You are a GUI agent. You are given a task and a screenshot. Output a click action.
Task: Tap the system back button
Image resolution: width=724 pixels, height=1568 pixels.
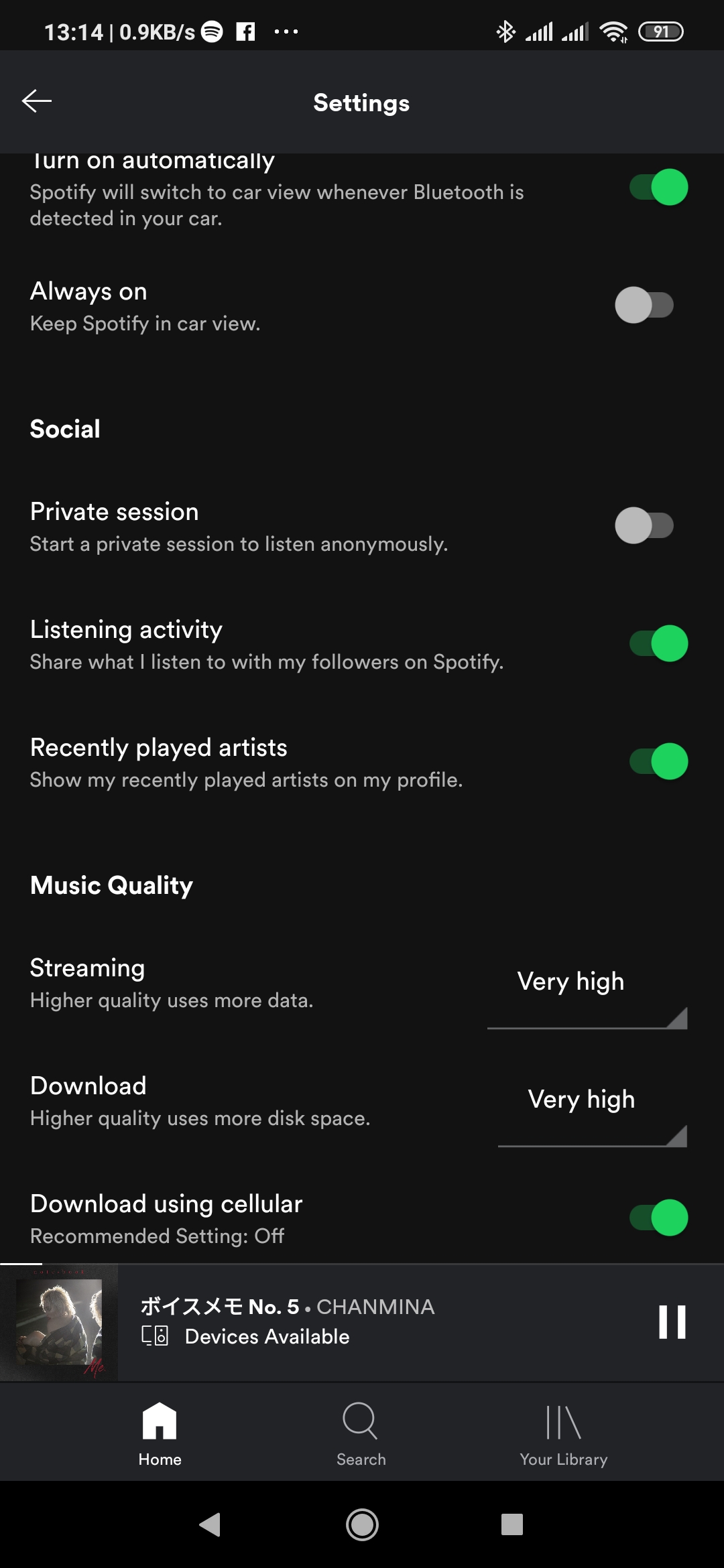point(210,1524)
